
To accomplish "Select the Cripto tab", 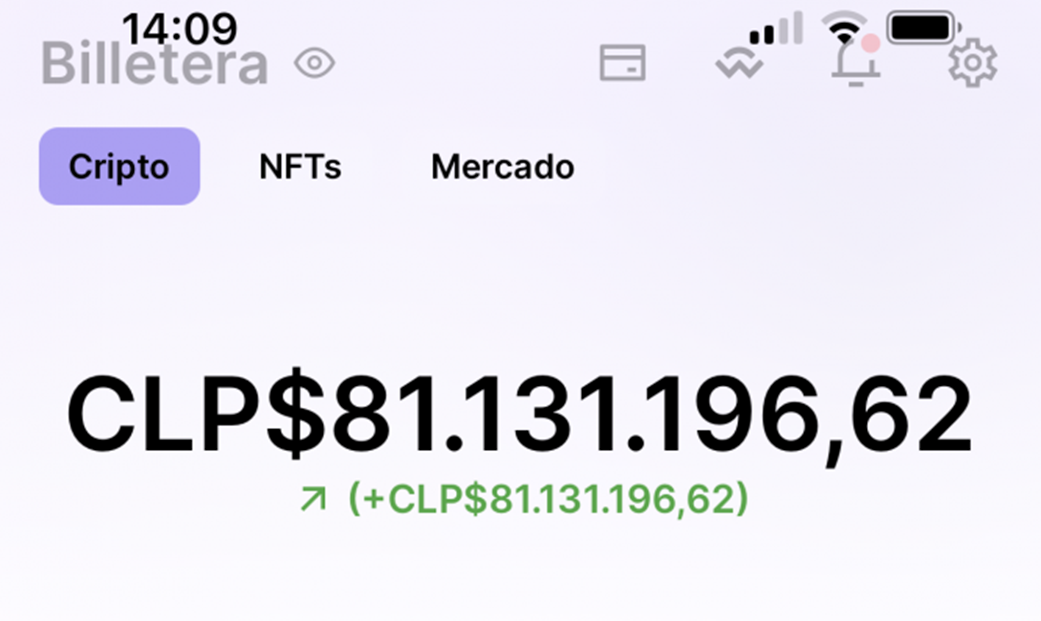I will (x=119, y=167).
